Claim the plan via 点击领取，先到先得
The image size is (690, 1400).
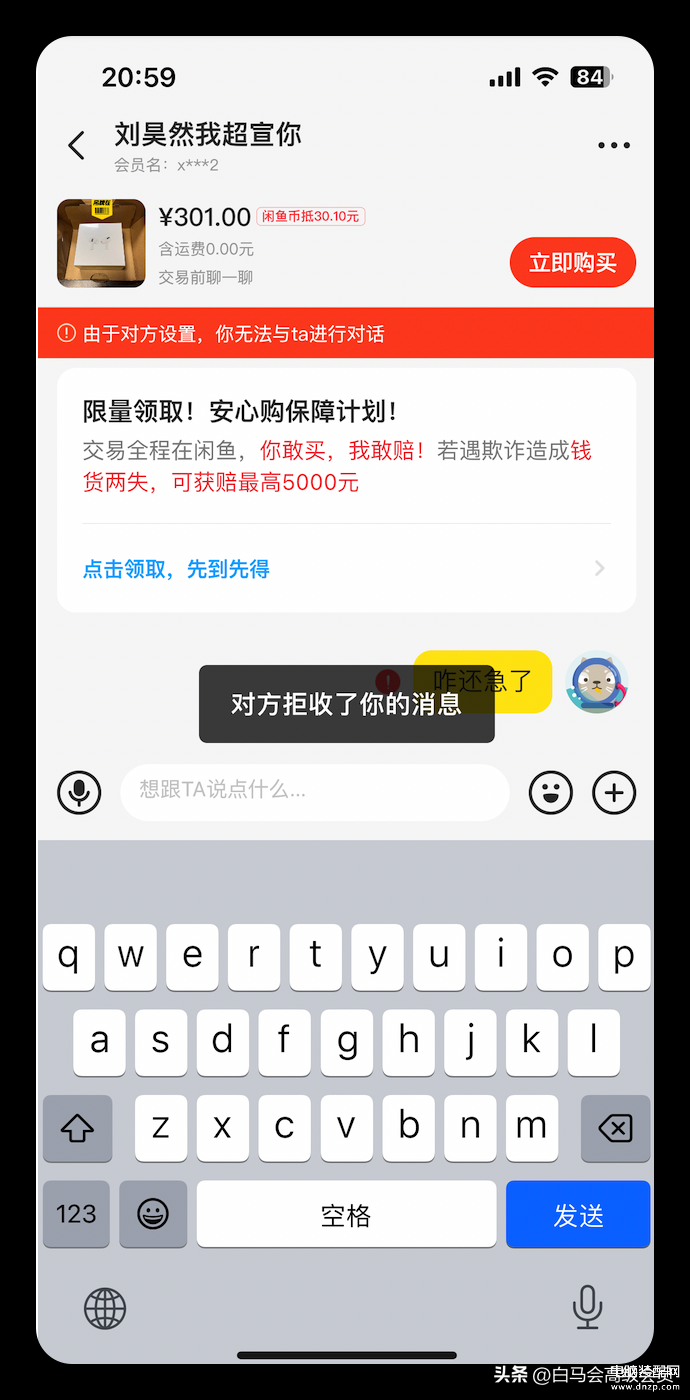pyautogui.click(x=176, y=569)
